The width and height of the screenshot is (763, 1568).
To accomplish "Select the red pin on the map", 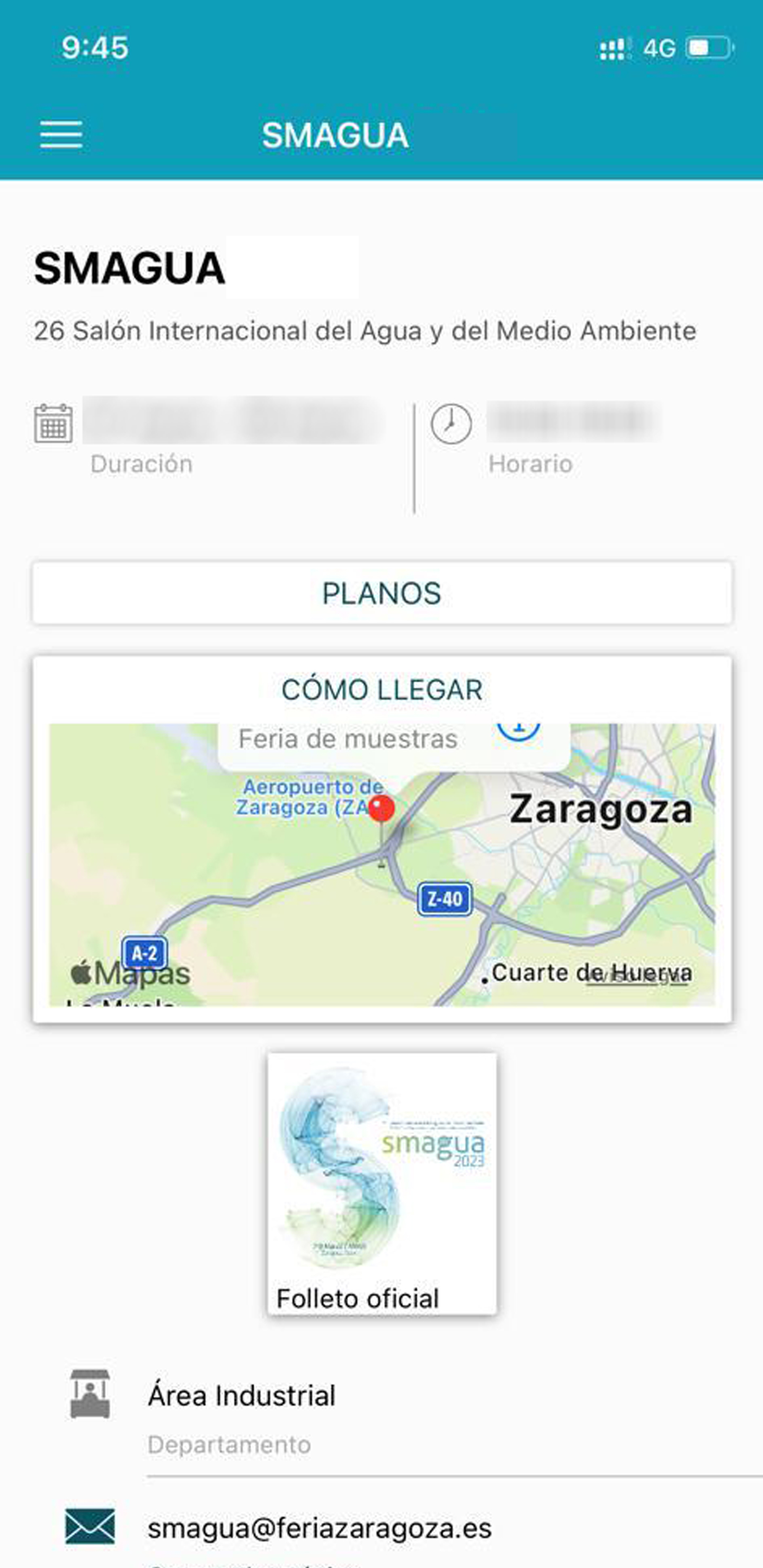I will click(x=382, y=809).
